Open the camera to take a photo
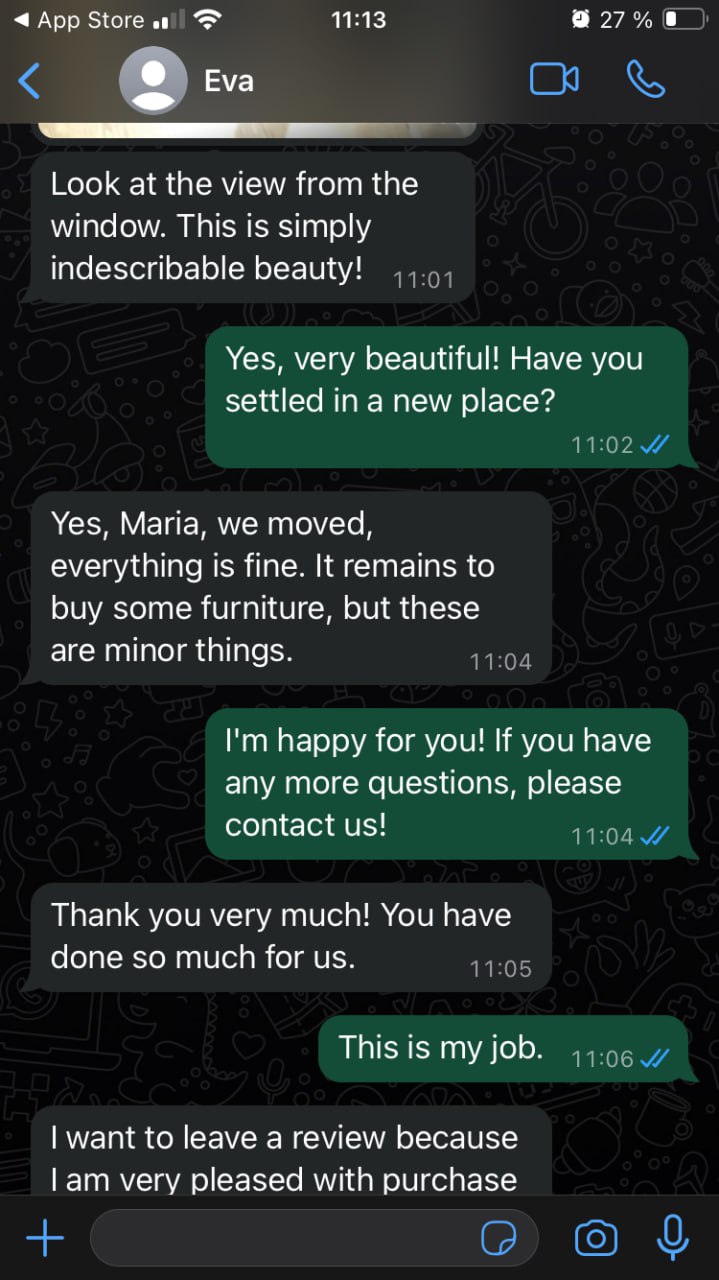Image resolution: width=719 pixels, height=1280 pixels. click(596, 1240)
